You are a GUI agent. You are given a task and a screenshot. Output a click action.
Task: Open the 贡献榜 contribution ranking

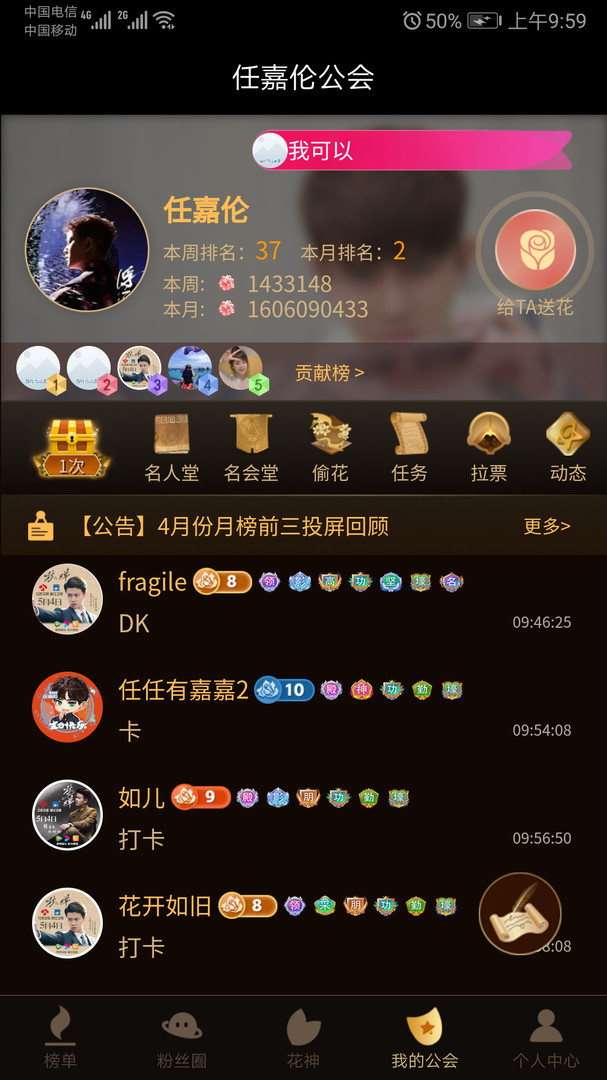pyautogui.click(x=329, y=372)
